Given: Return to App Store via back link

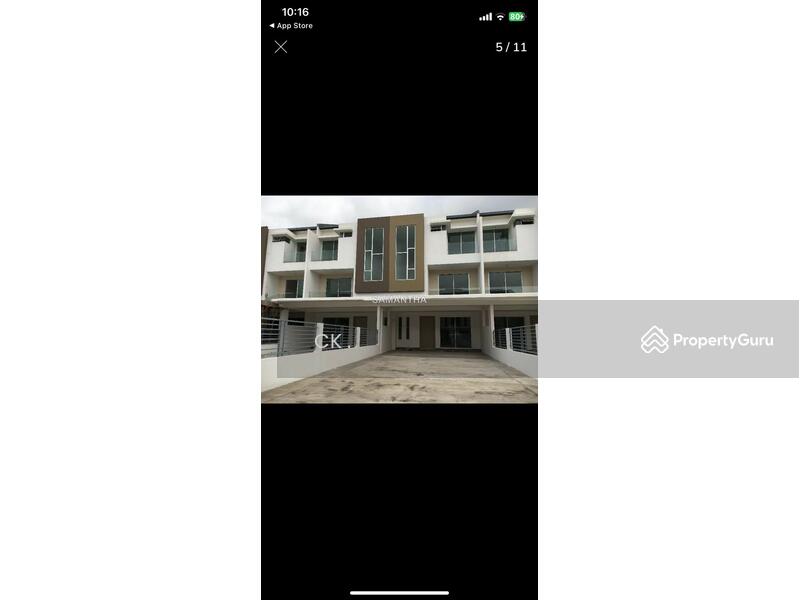Looking at the screenshot, I should [x=291, y=26].
